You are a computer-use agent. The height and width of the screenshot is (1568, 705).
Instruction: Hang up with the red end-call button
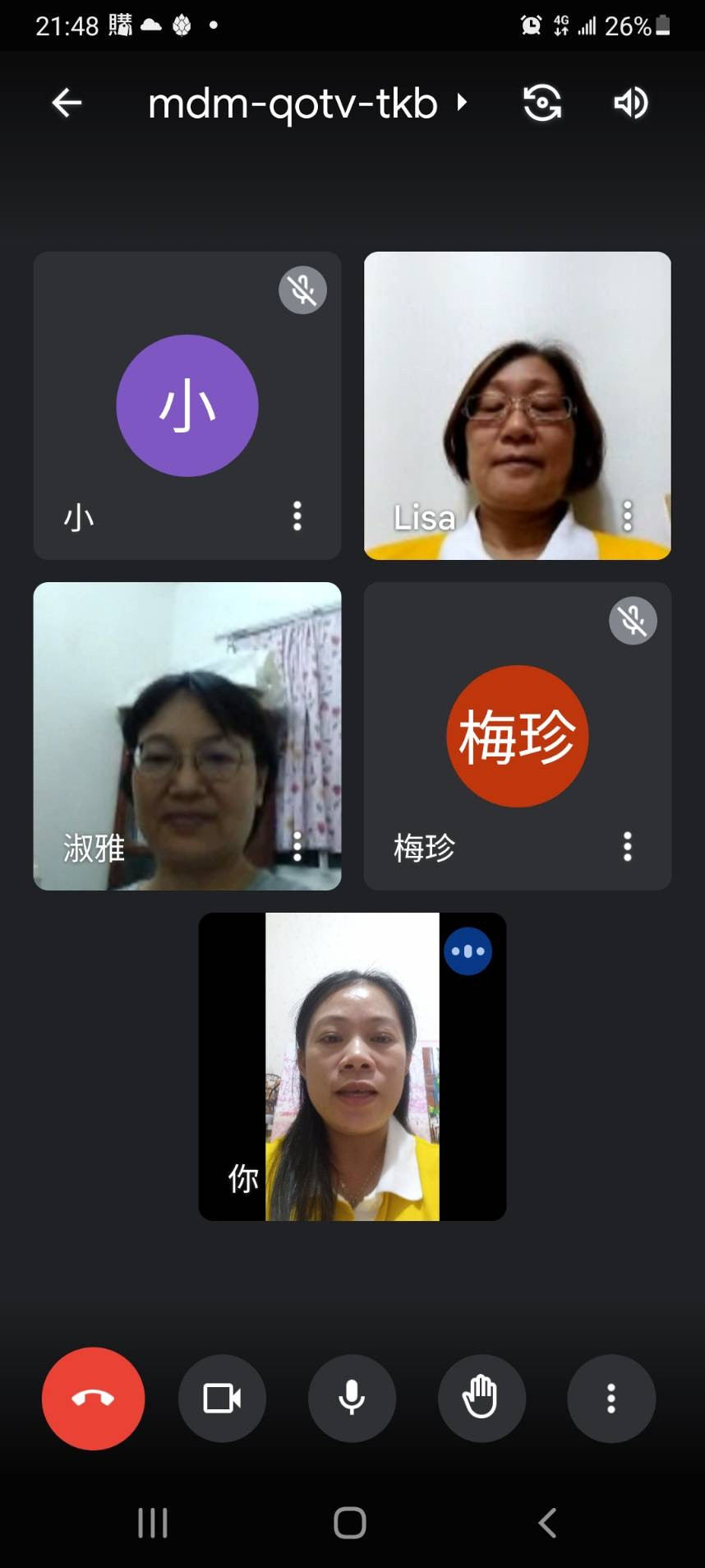point(93,1398)
